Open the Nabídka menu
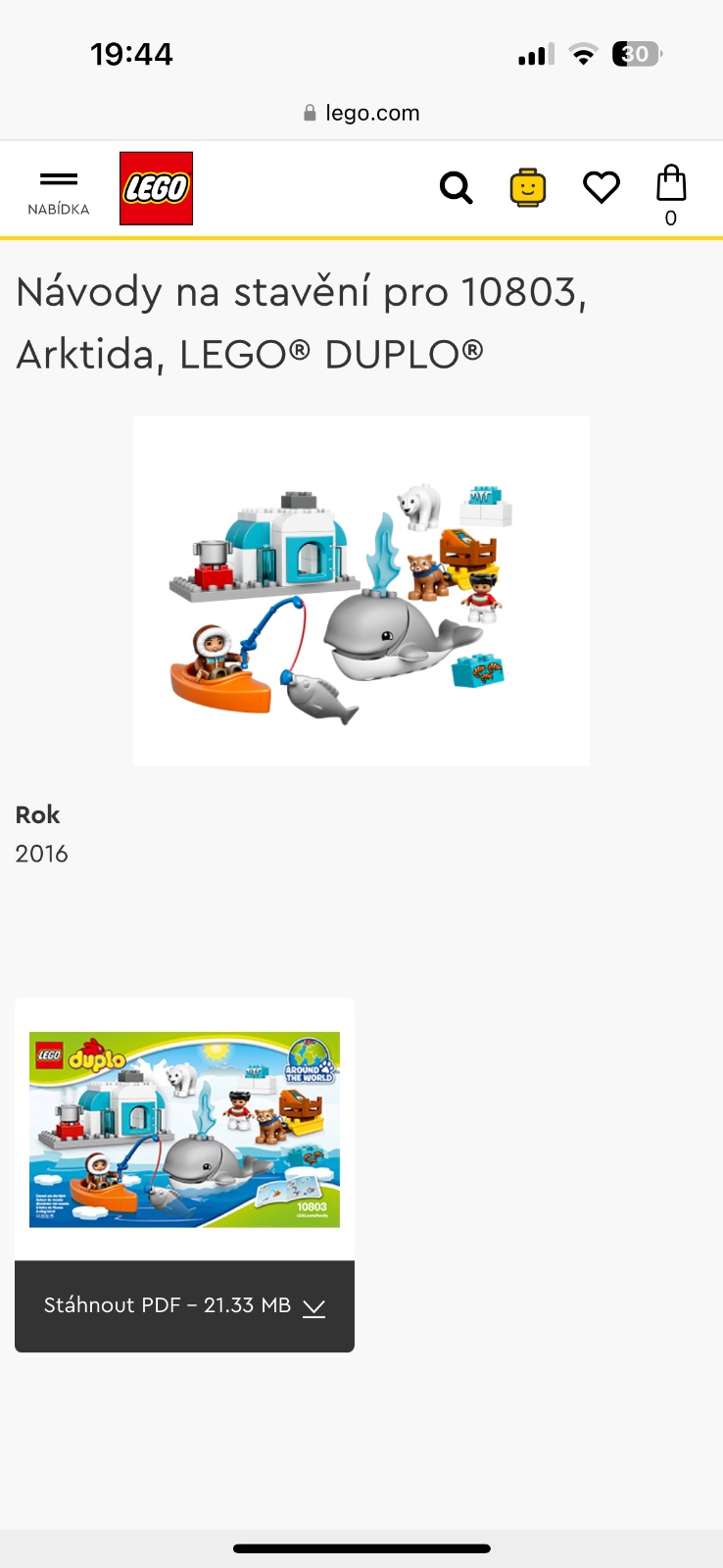Screen dimensions: 723x1568 pos(59,190)
